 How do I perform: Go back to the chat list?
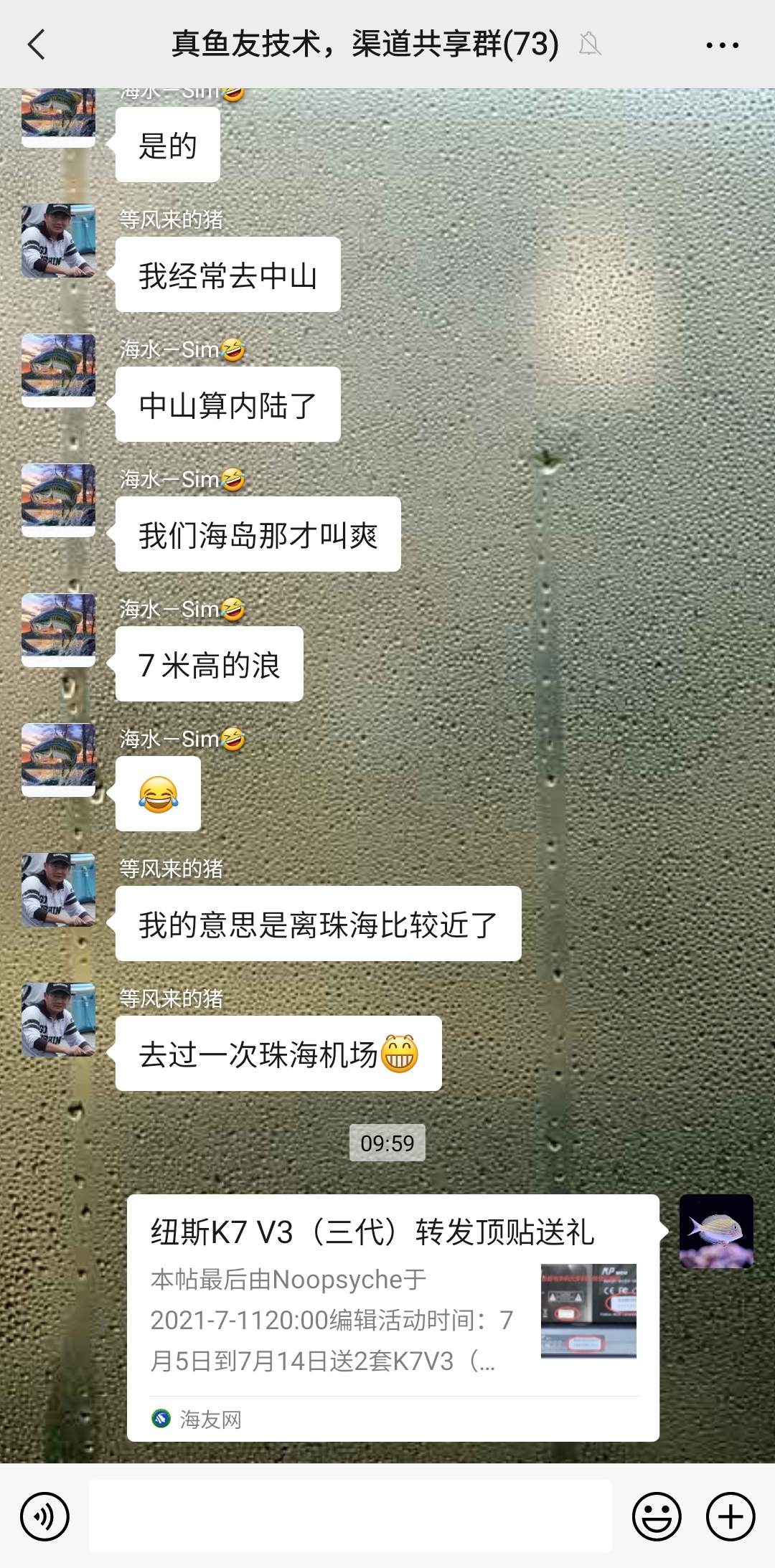click(37, 44)
